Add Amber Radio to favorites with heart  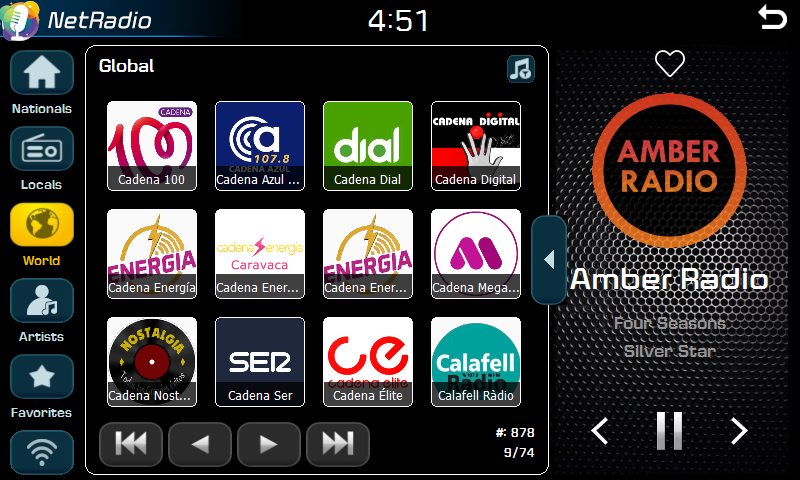coord(669,63)
